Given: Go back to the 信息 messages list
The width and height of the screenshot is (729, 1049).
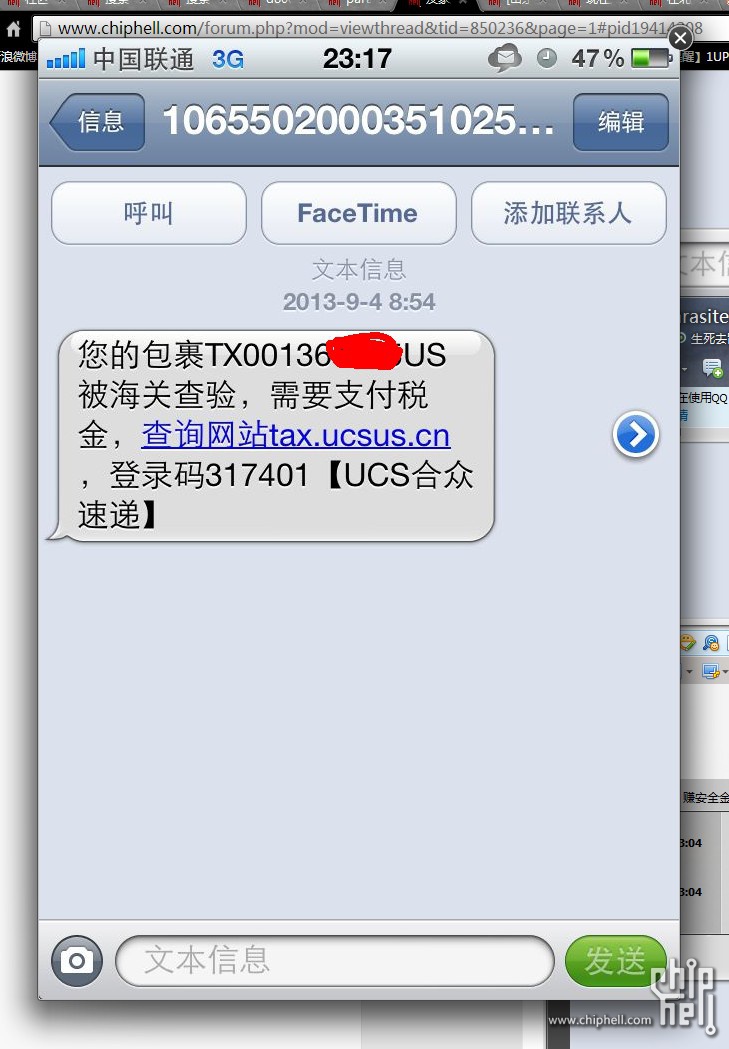Looking at the screenshot, I should click(x=98, y=122).
